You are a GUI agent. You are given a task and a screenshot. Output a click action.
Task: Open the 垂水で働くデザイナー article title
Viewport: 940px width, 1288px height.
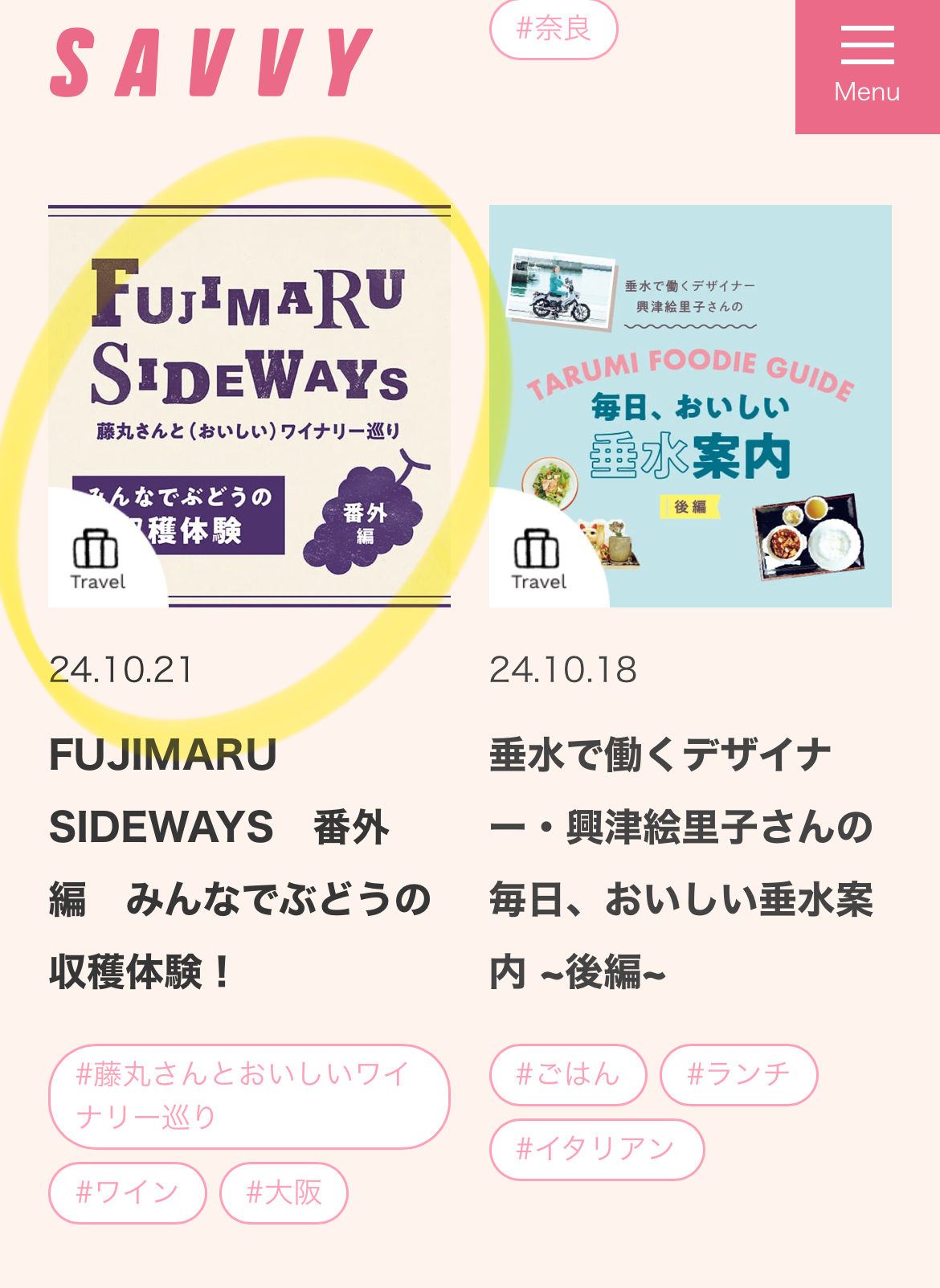coord(681,863)
